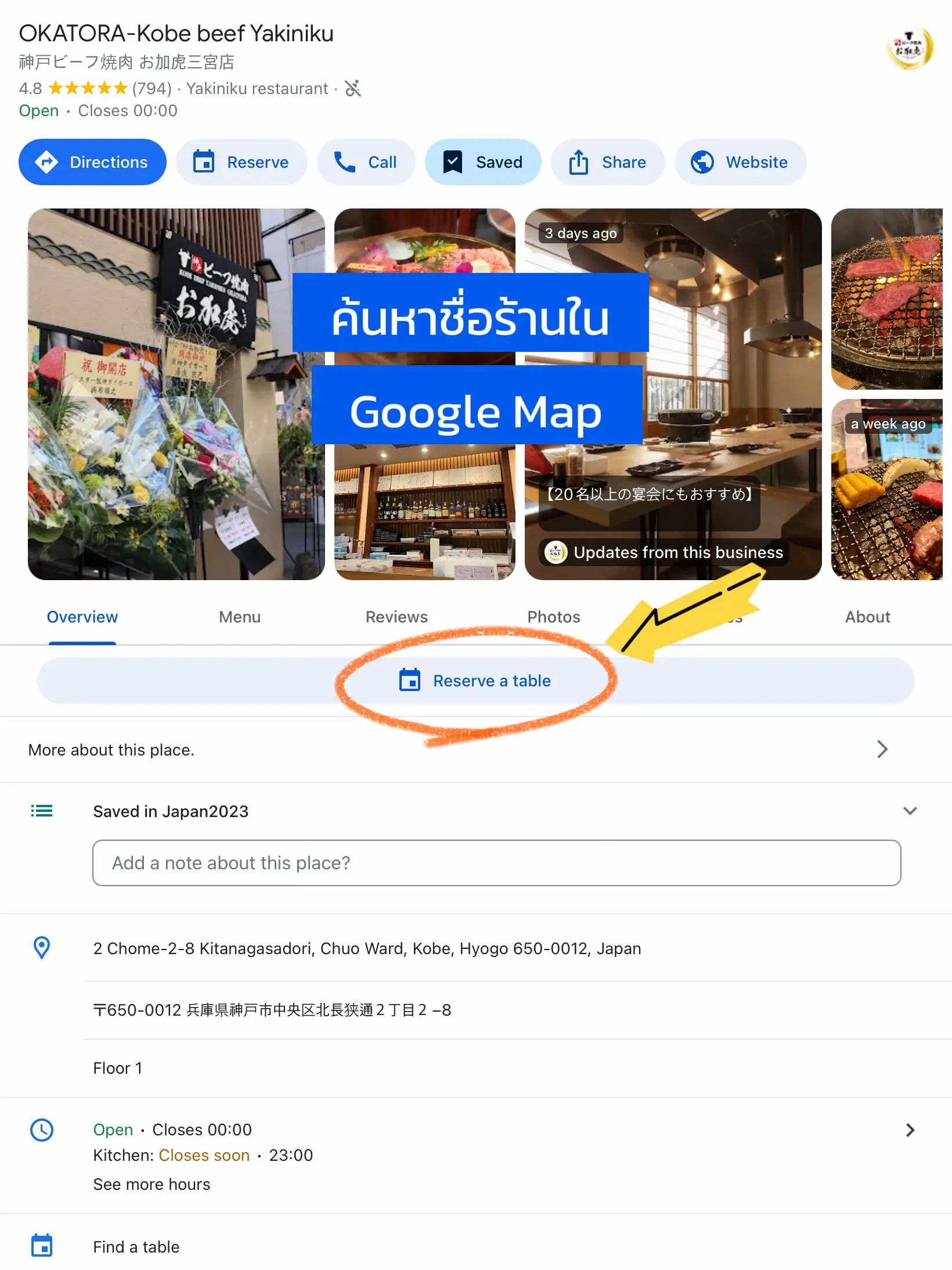952x1270 pixels.
Task: Click Reserve a table
Action: click(x=475, y=680)
